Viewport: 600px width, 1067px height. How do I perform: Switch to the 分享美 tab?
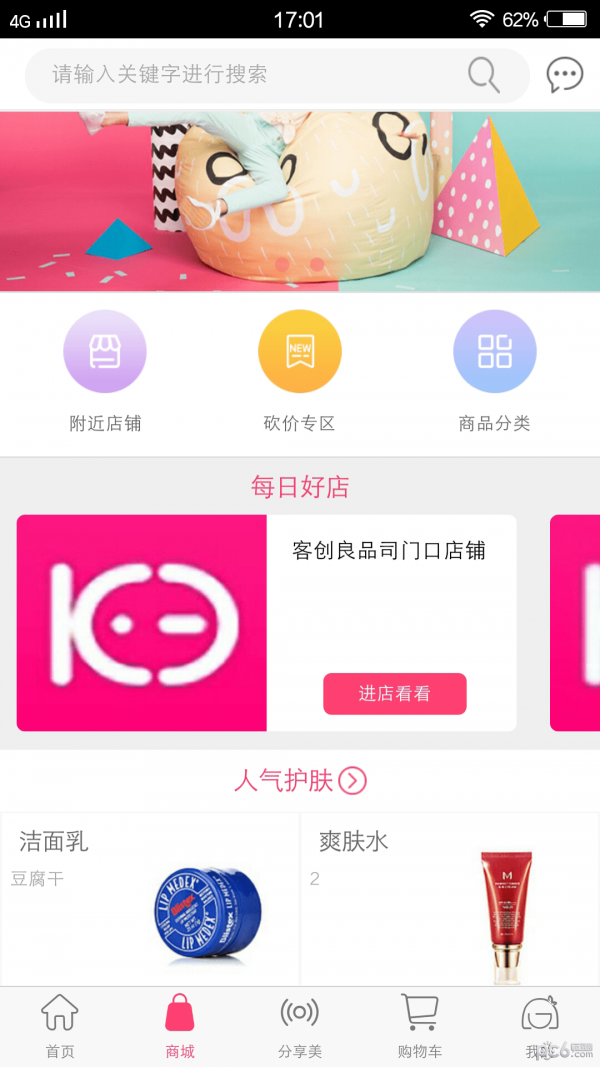coord(300,1026)
